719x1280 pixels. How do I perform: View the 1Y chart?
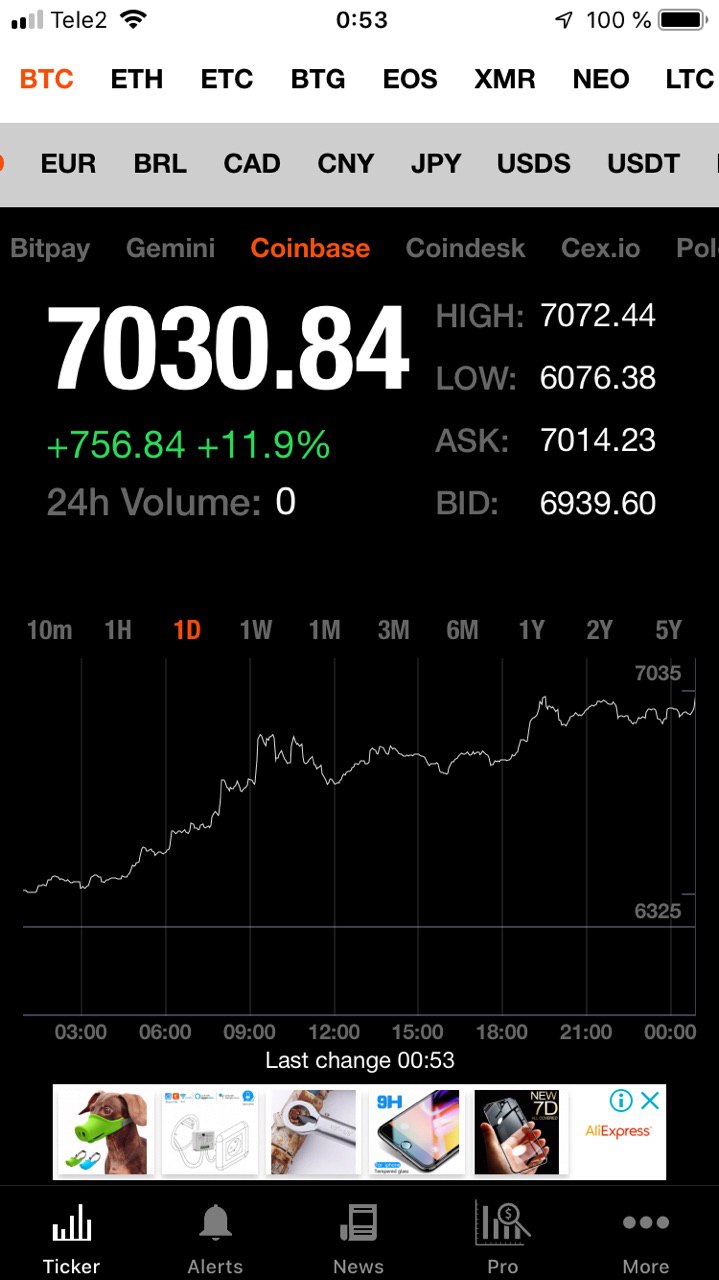[x=532, y=630]
